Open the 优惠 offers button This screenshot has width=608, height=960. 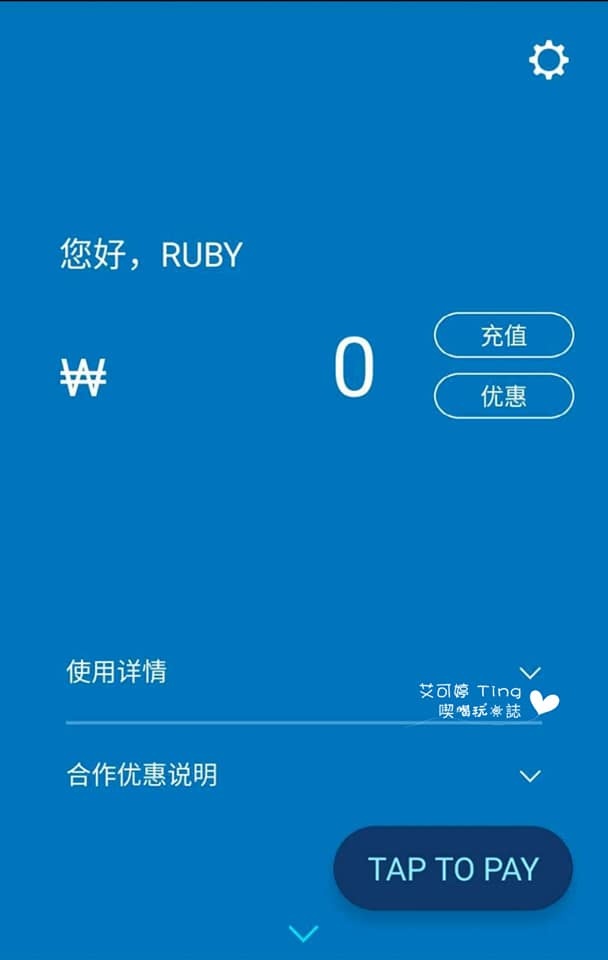tap(504, 396)
